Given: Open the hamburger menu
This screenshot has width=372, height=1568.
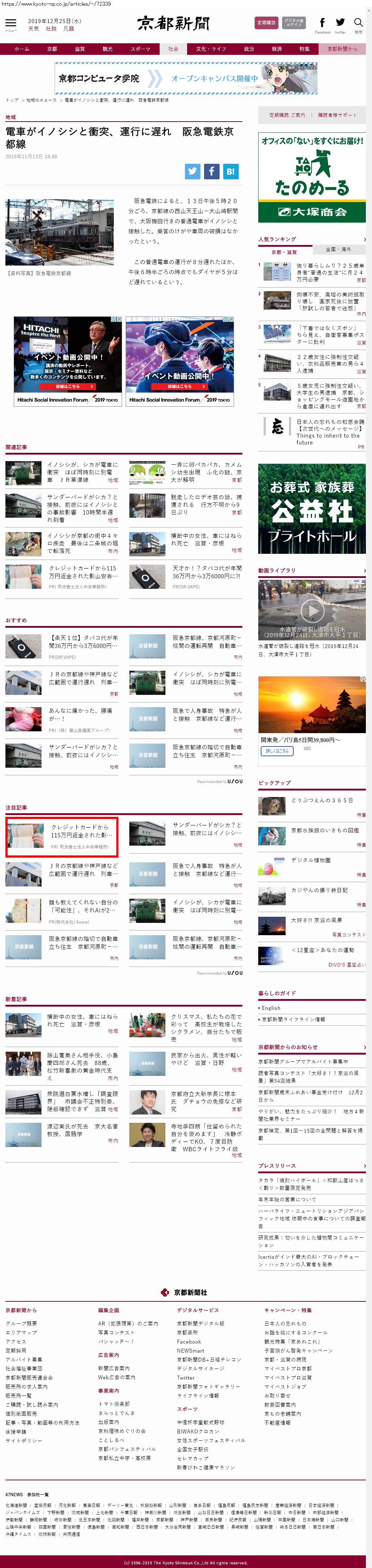Looking at the screenshot, I should (10, 24).
